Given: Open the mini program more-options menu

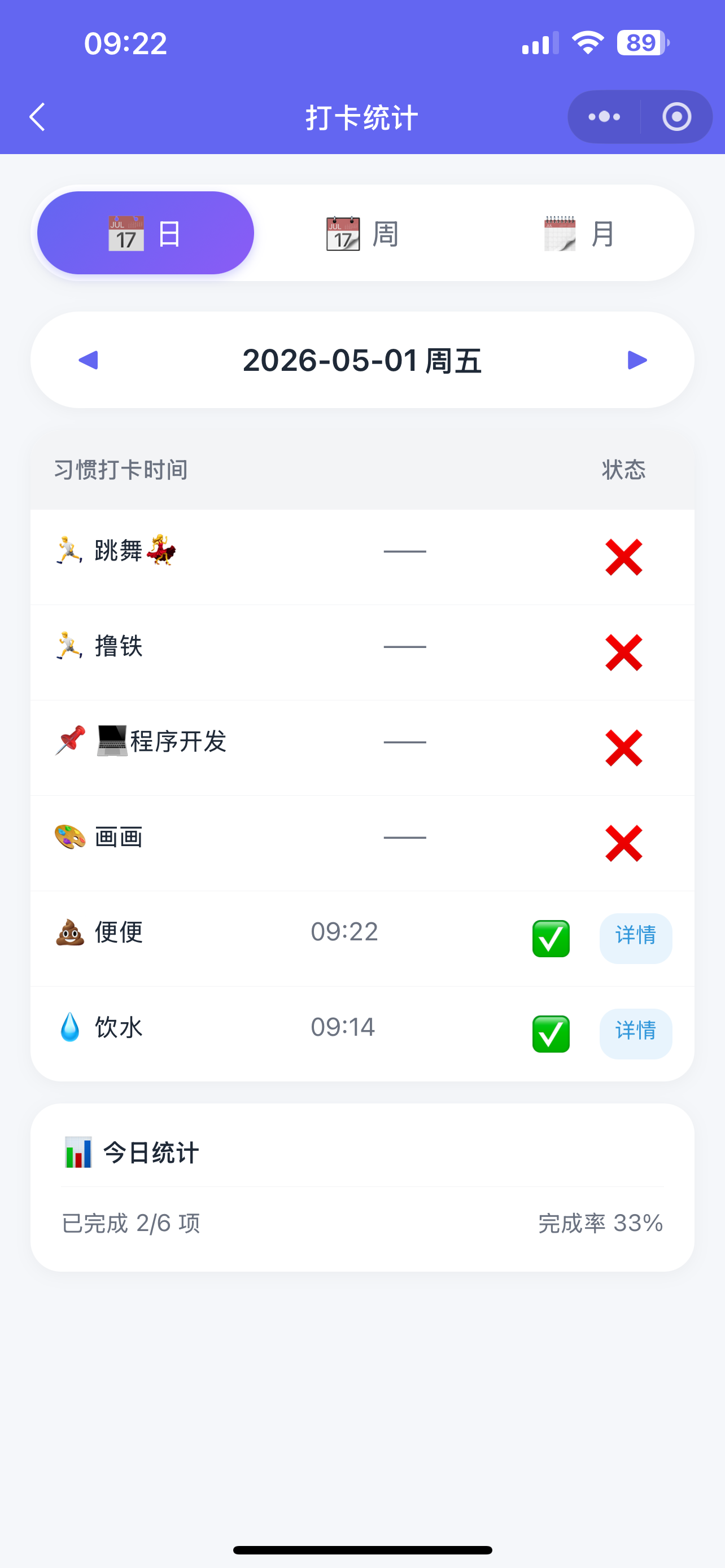Looking at the screenshot, I should (604, 116).
